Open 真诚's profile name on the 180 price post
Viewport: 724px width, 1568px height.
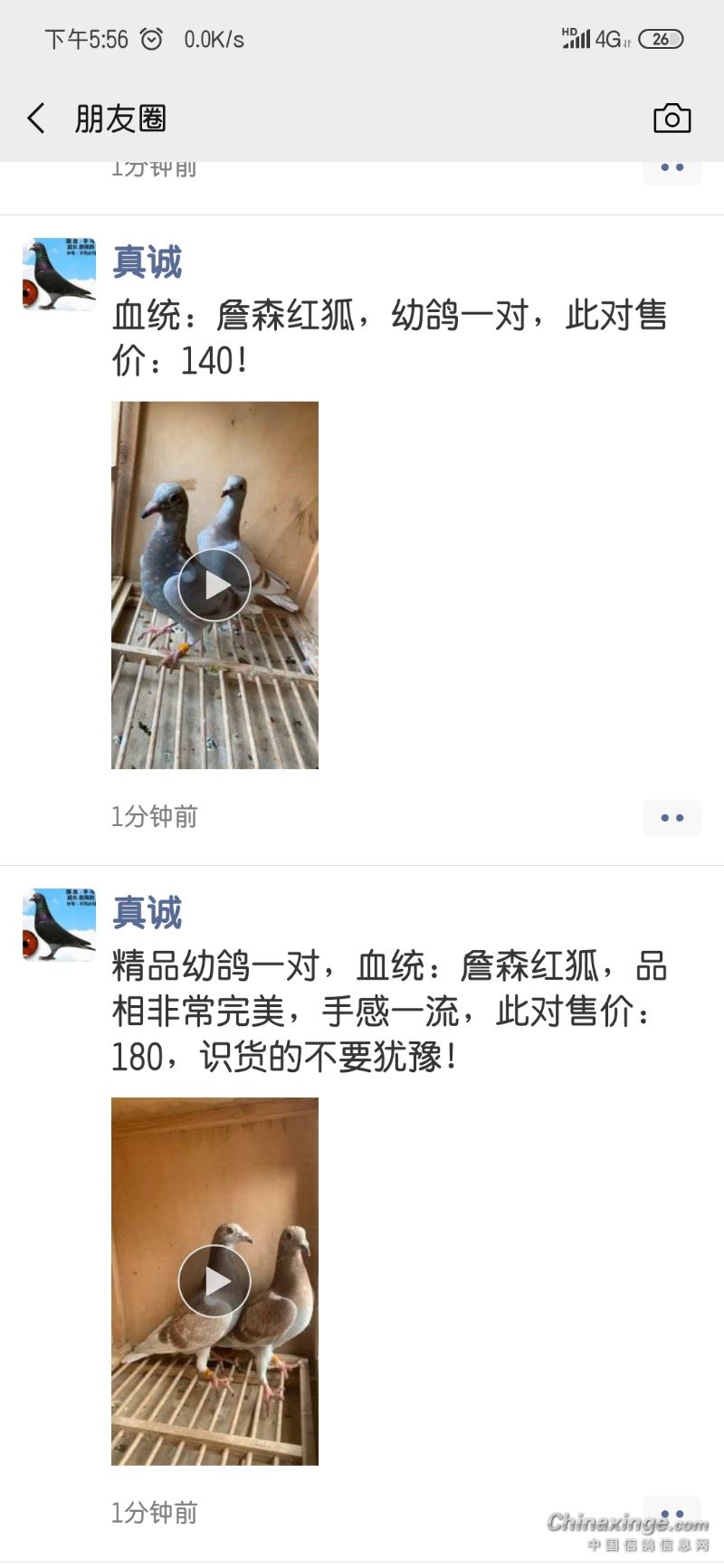pyautogui.click(x=148, y=913)
